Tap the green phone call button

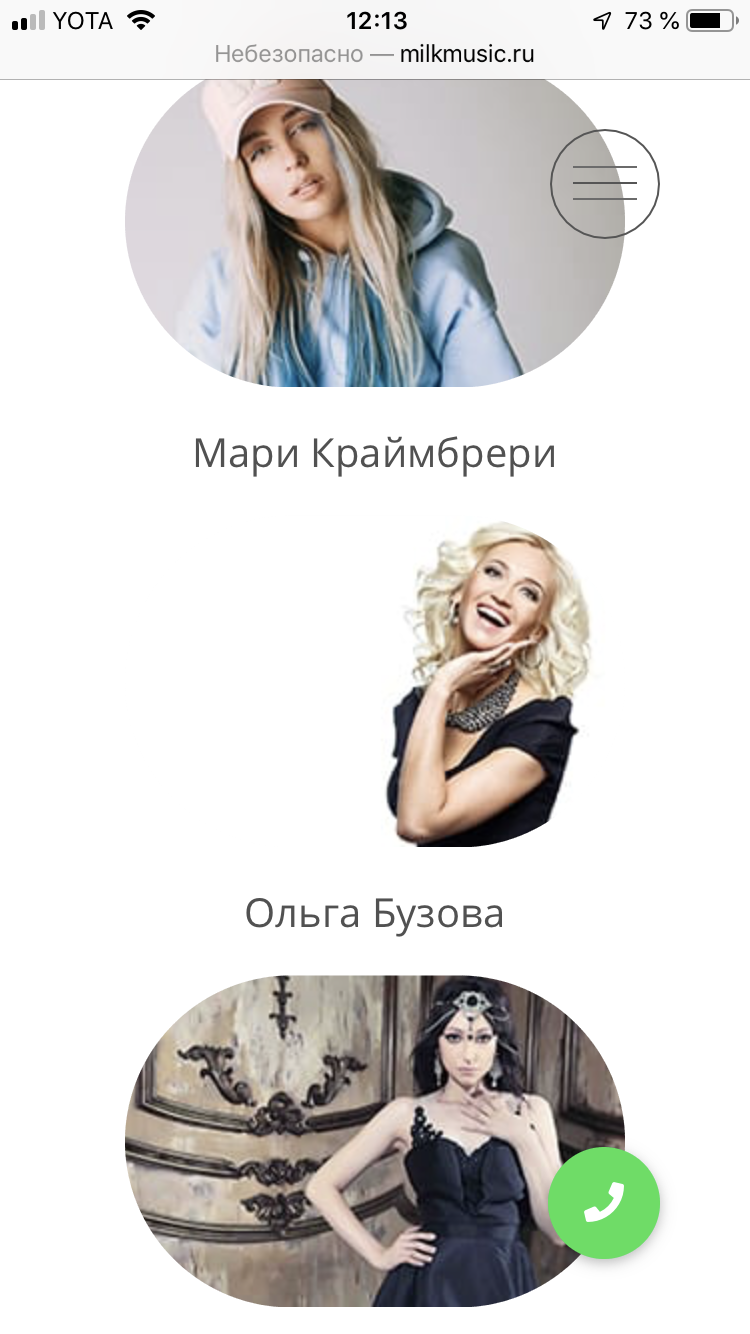click(604, 1203)
